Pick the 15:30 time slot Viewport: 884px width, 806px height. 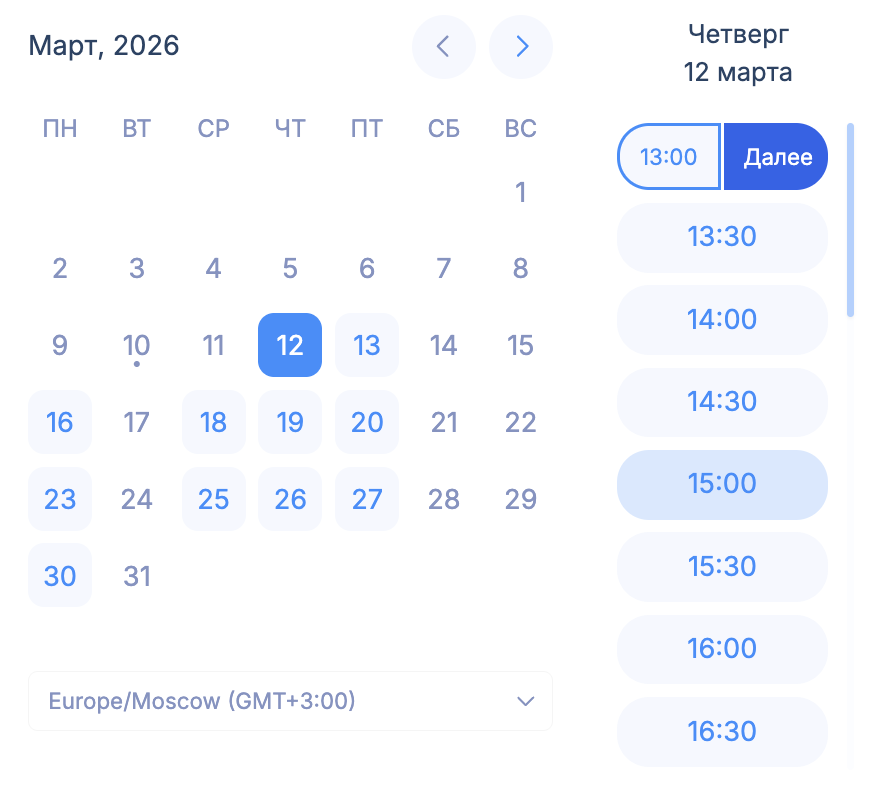[722, 566]
